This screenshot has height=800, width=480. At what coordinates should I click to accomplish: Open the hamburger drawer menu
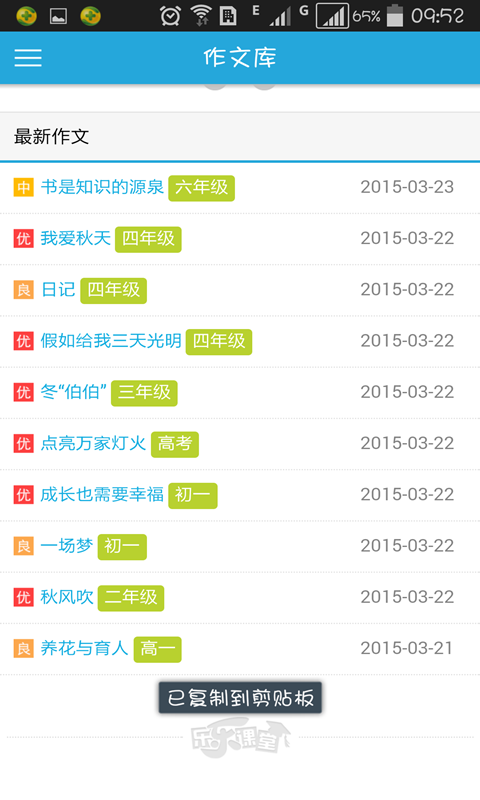click(x=28, y=58)
